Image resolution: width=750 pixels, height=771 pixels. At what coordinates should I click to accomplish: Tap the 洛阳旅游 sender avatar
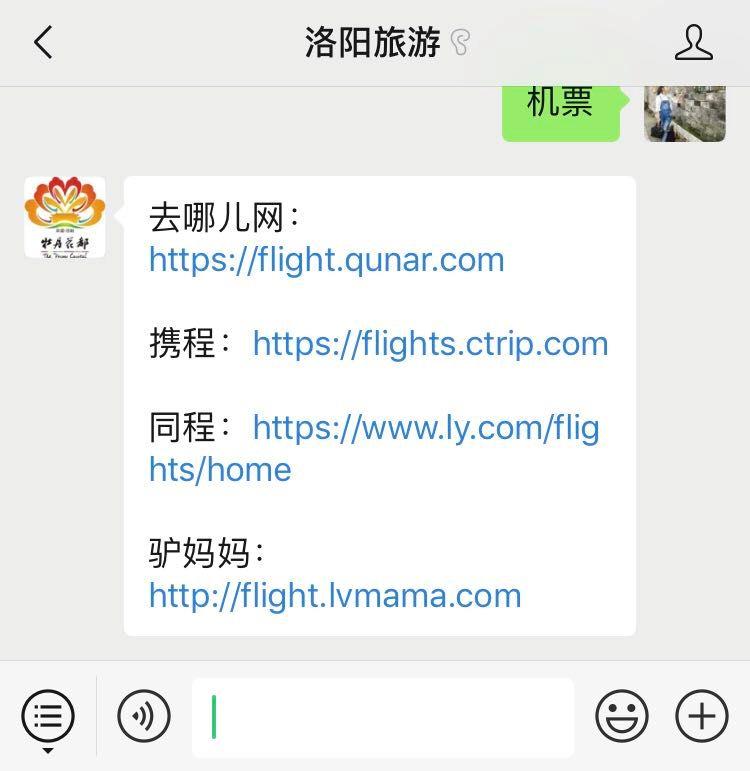point(65,217)
